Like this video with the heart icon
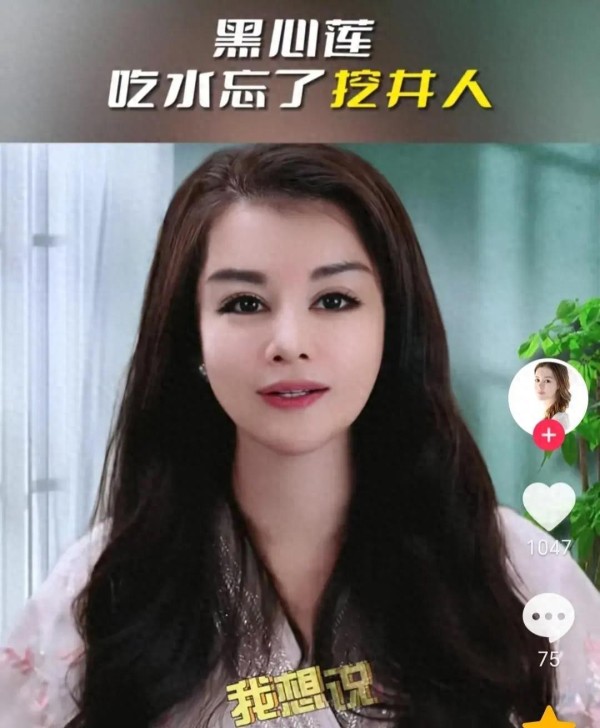The width and height of the screenshot is (600, 728). coord(549,505)
